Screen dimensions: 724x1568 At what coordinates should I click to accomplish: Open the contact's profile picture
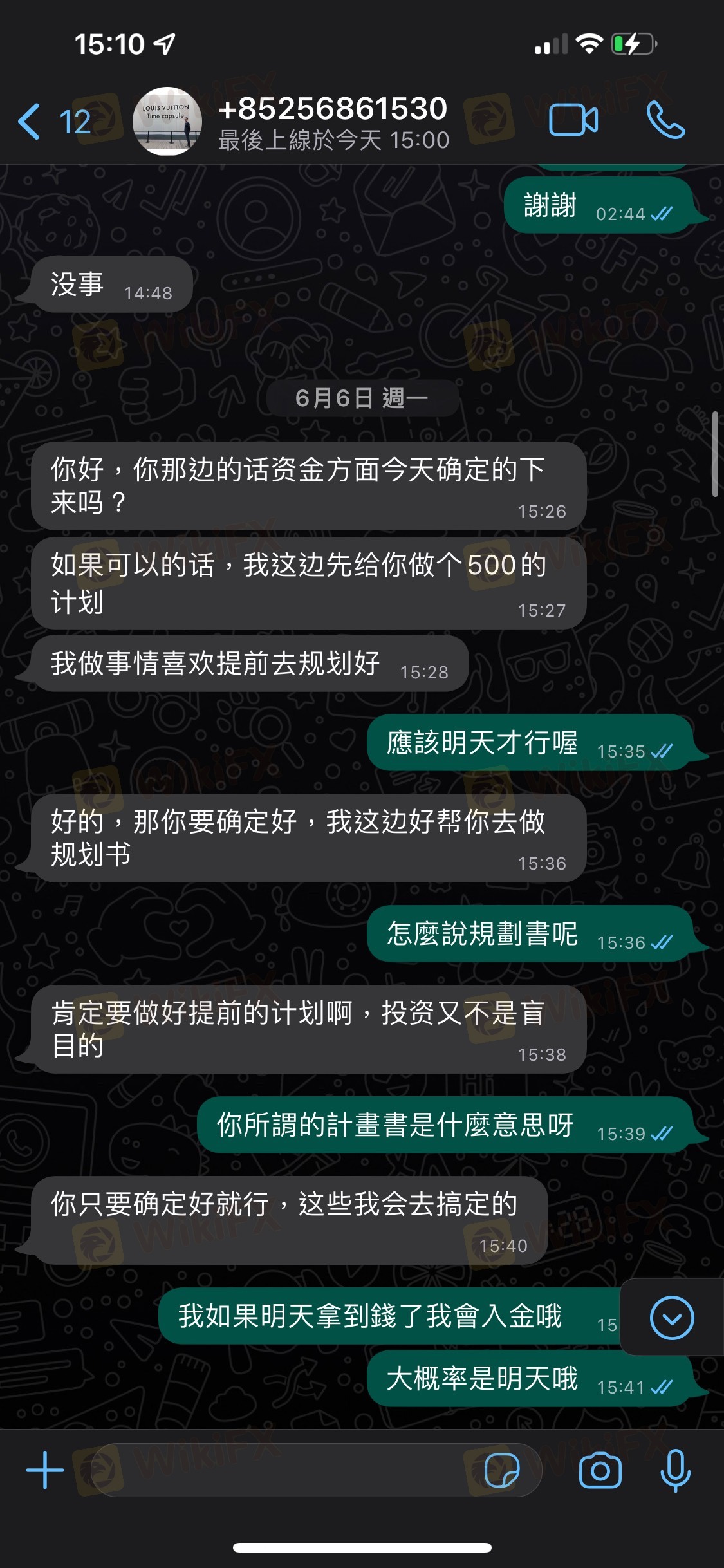(167, 121)
